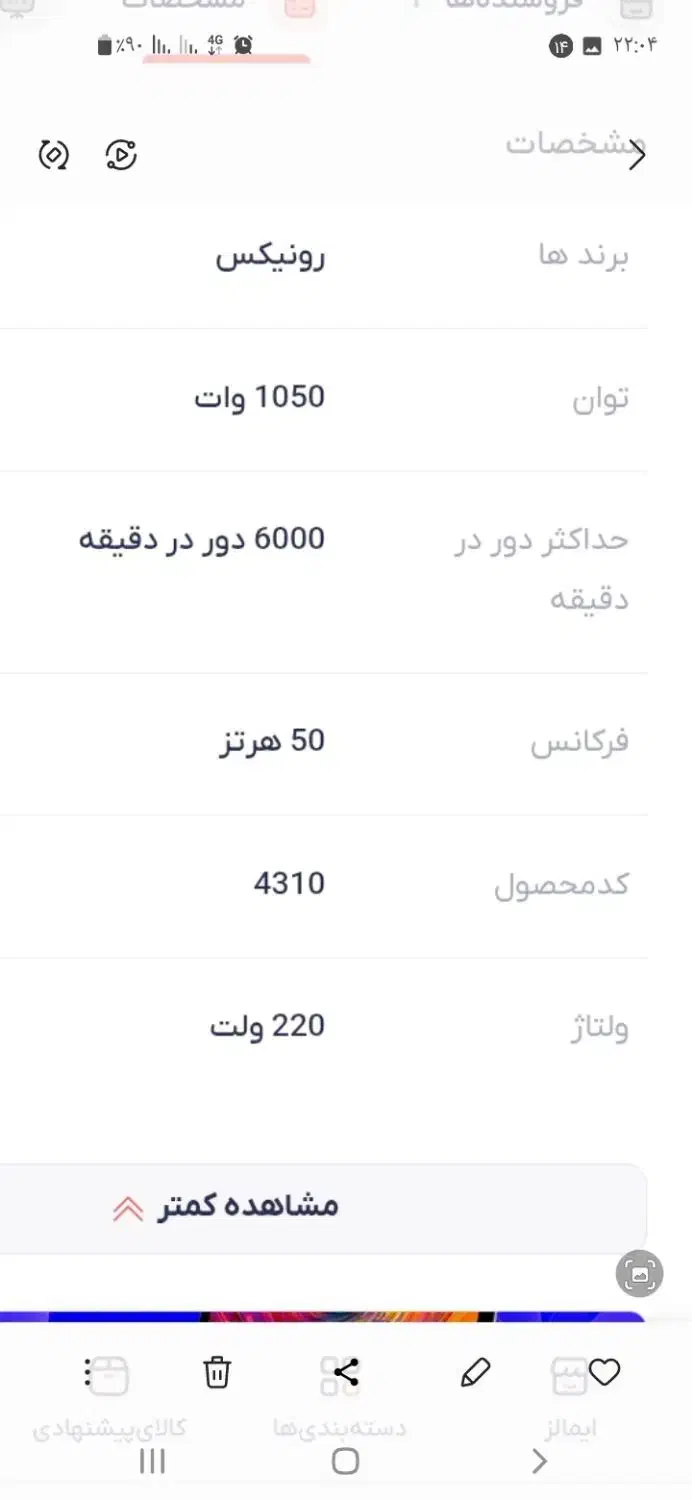Go back from the image viewer
The width and height of the screenshot is (692, 1500).
tap(636, 156)
